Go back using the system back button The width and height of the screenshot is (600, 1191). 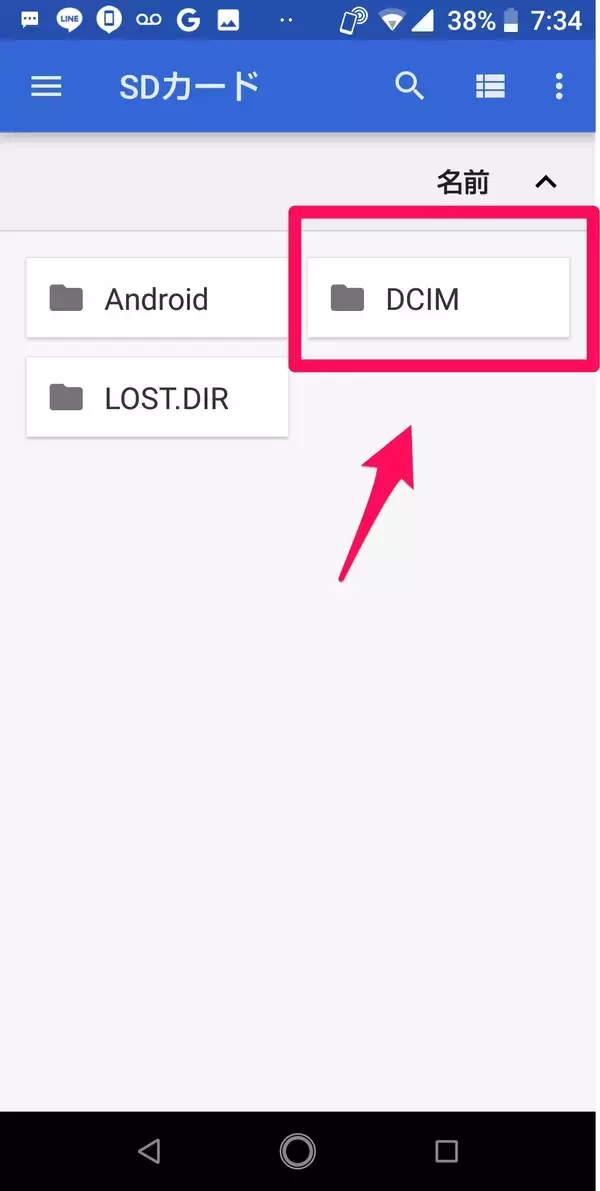[149, 1151]
